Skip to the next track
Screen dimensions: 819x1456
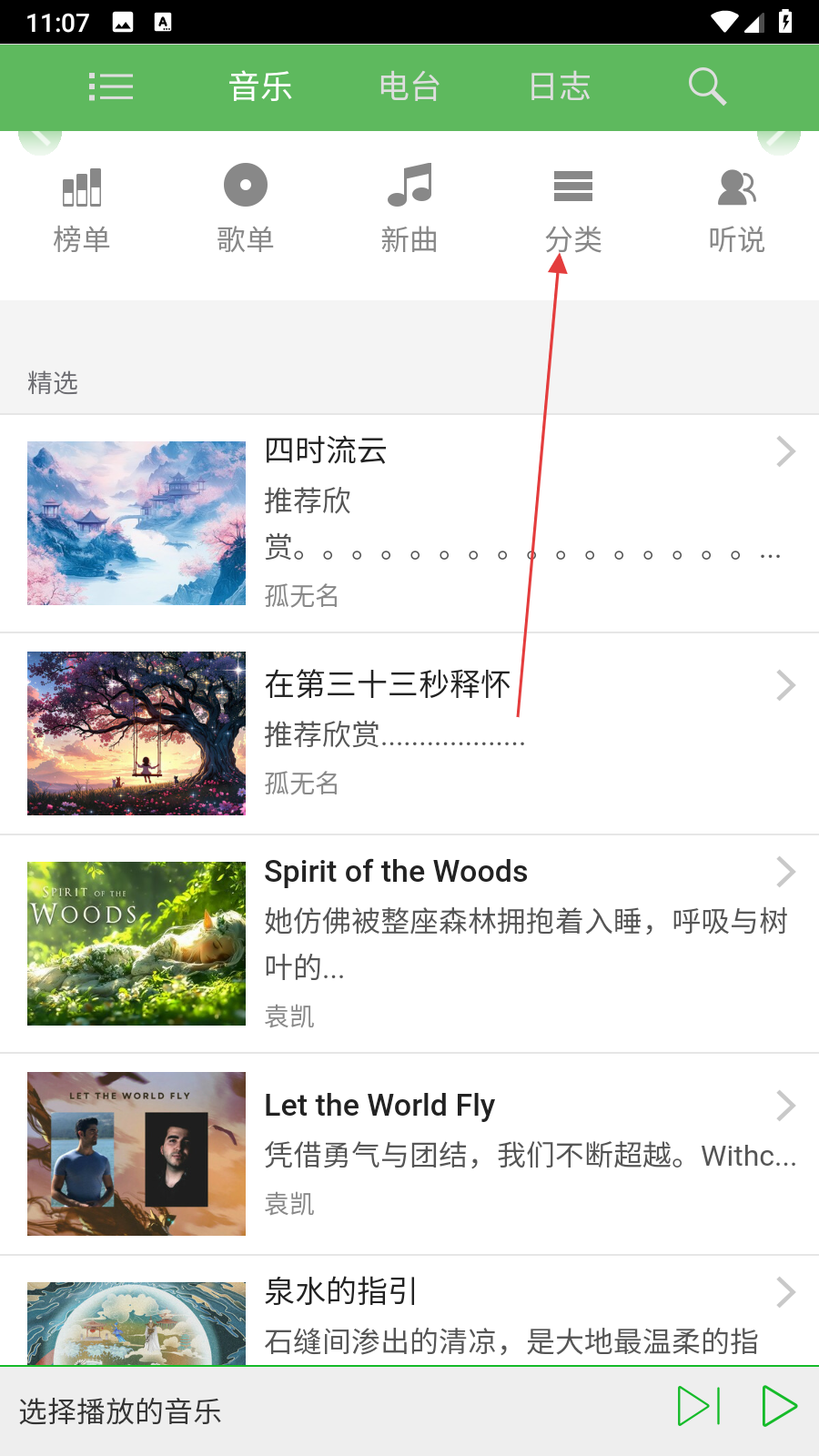(699, 1406)
